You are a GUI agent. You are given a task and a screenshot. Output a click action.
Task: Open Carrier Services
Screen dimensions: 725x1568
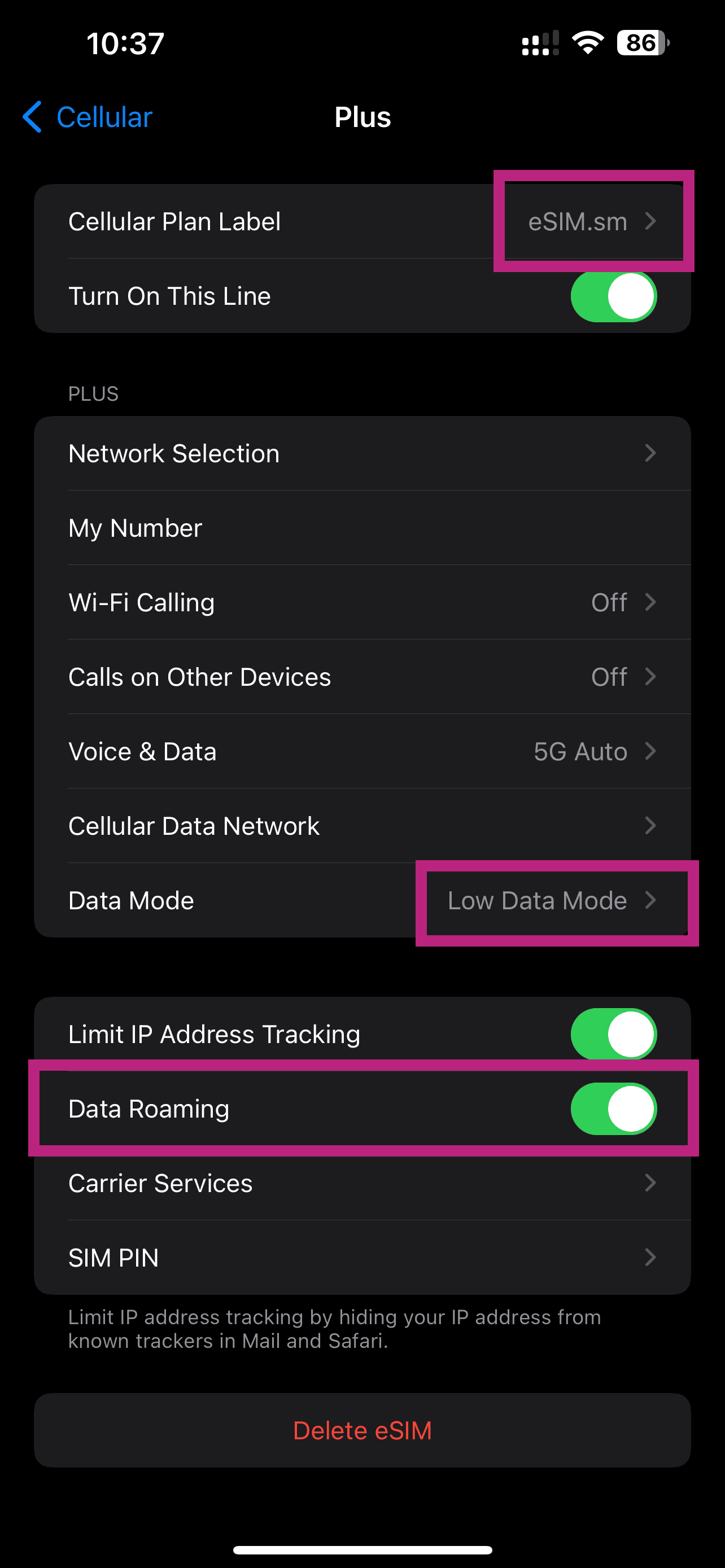click(361, 1183)
